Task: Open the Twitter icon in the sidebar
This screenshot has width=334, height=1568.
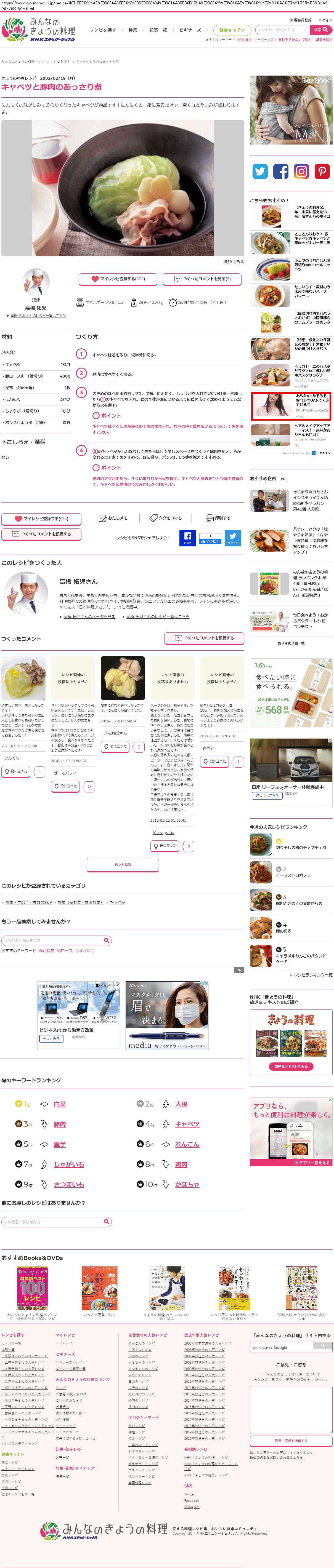Action: 260,171
